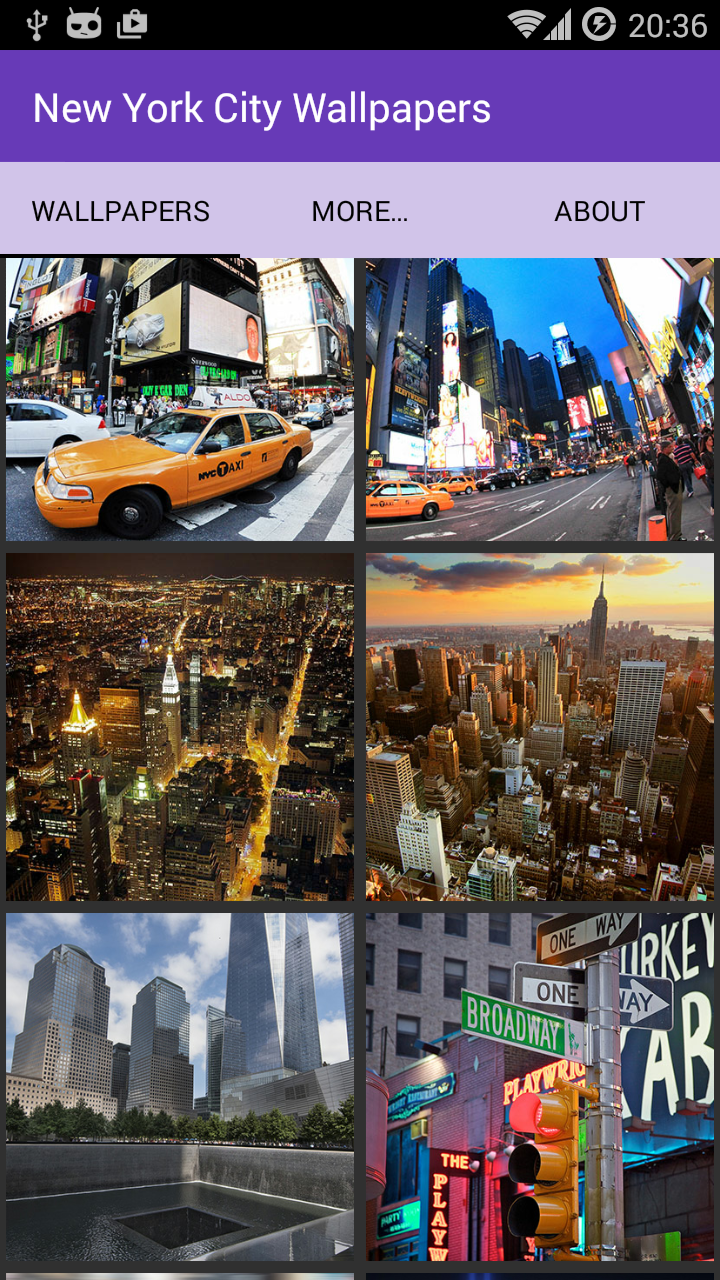Open the ABOUT tab

[600, 211]
